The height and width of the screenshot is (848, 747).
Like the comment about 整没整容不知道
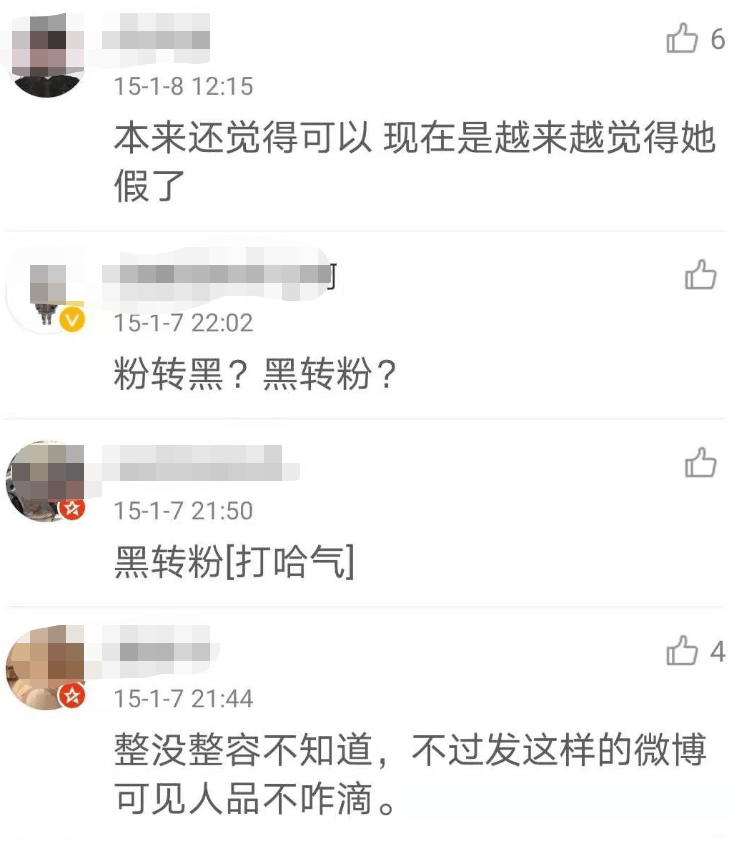pos(682,652)
